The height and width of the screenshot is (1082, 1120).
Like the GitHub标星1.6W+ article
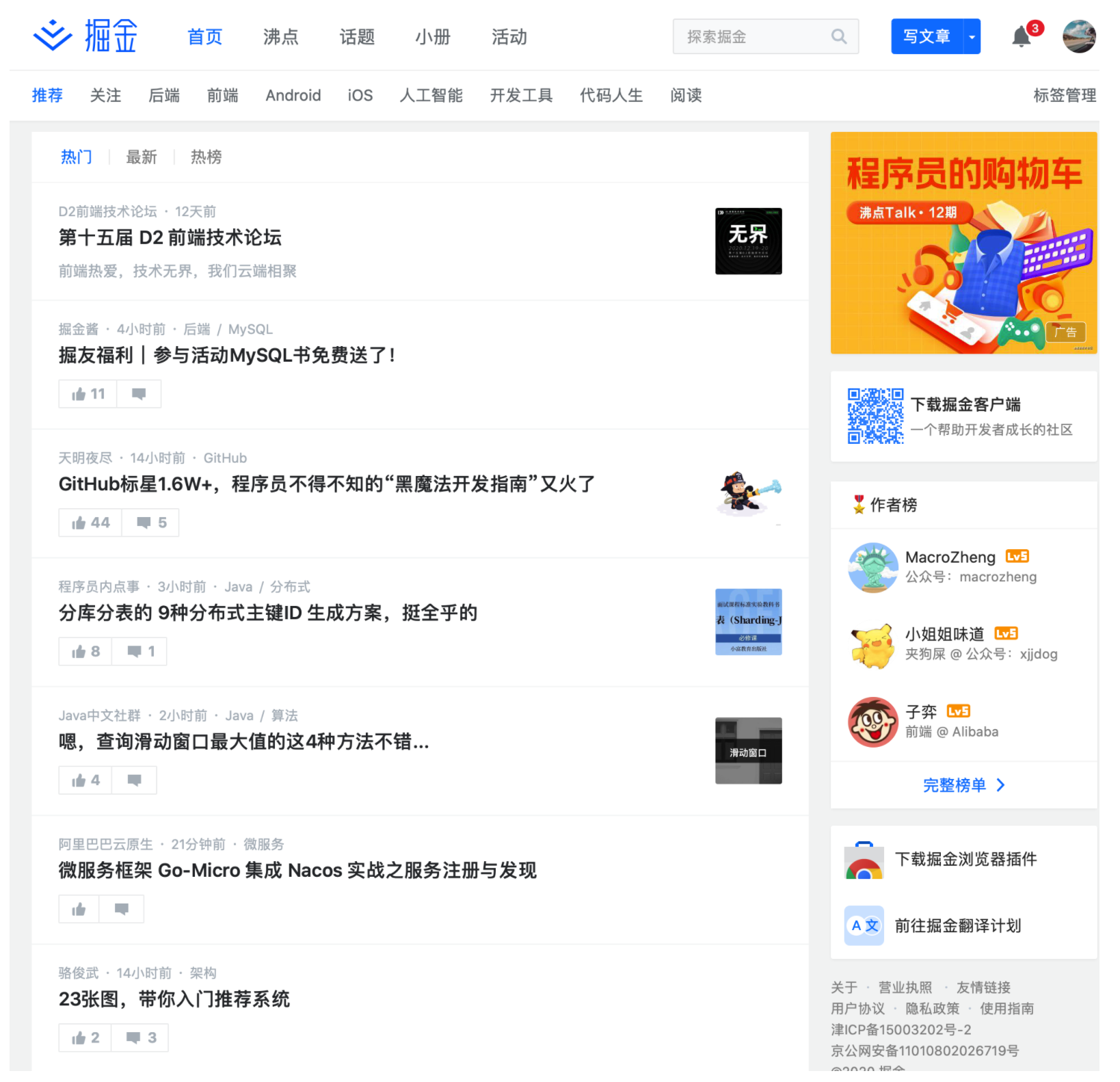pyautogui.click(x=90, y=523)
